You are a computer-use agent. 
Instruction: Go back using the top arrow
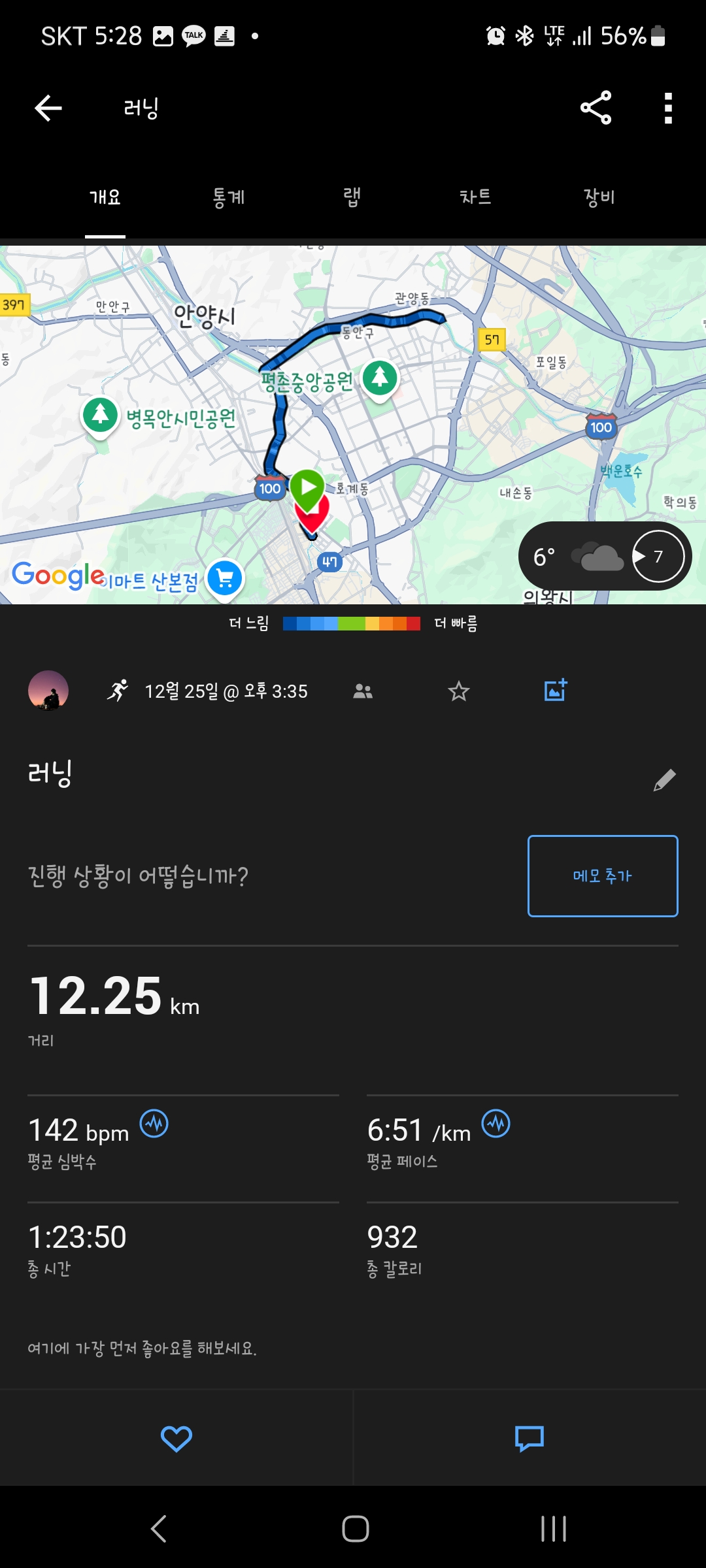pyautogui.click(x=48, y=108)
